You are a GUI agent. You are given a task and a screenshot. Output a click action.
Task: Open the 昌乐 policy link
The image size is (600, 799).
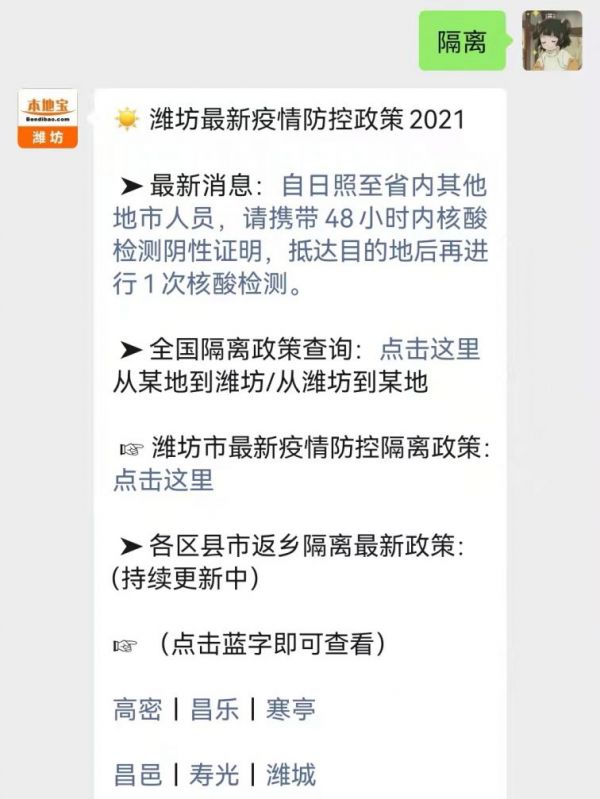(214, 710)
